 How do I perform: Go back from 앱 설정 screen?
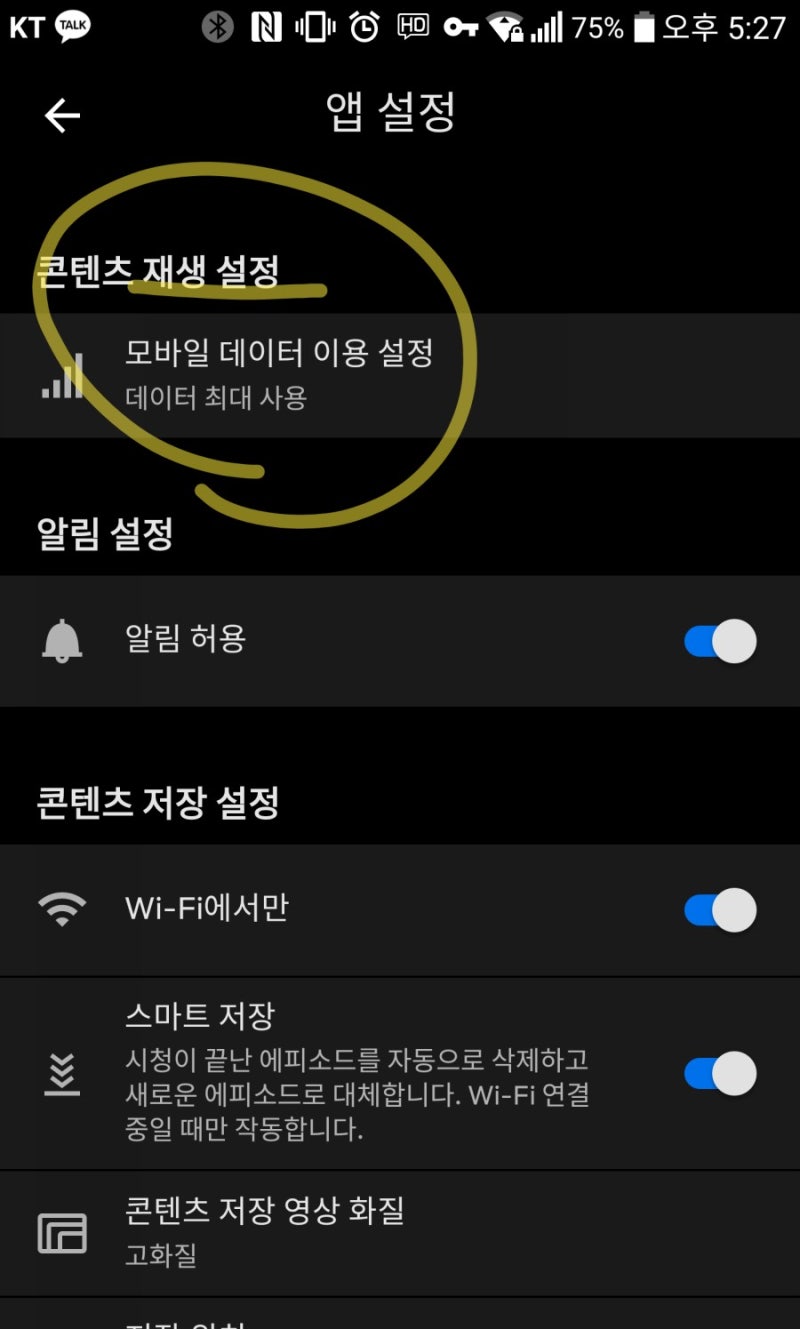62,116
